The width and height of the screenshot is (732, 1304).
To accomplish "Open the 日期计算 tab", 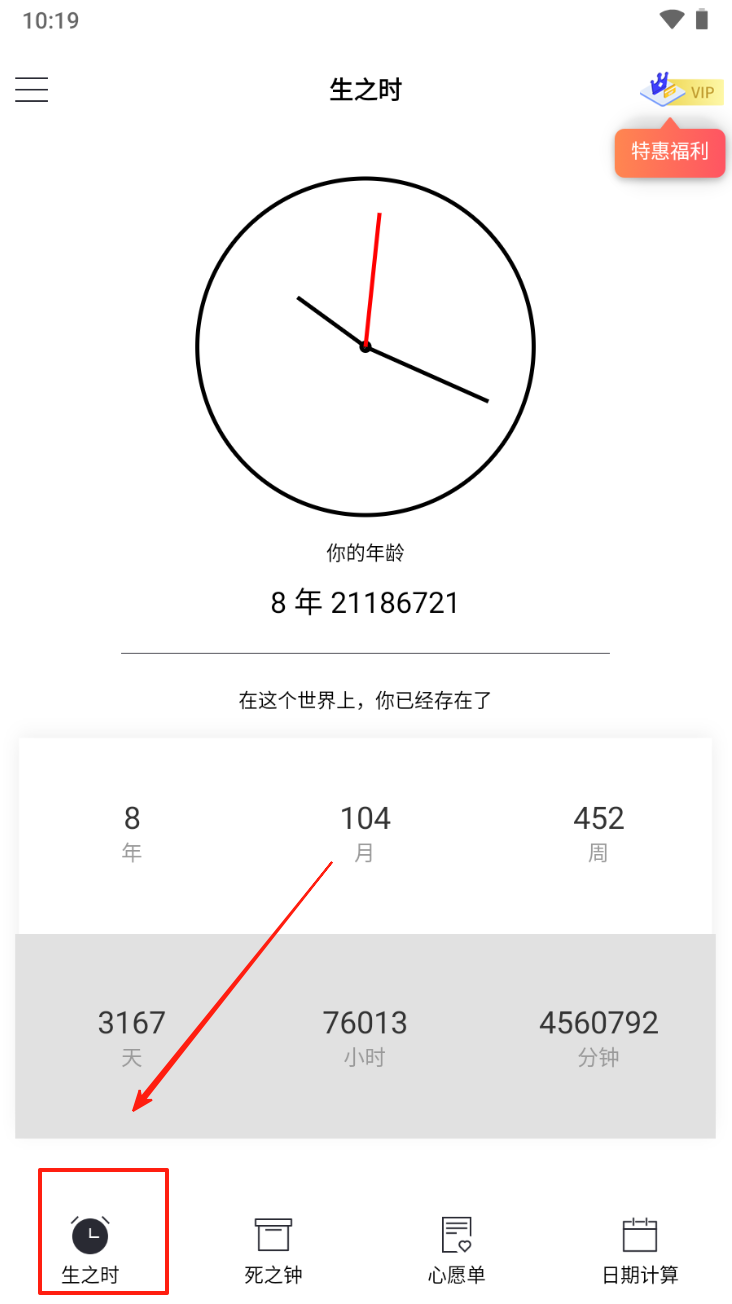I will 640,1249.
